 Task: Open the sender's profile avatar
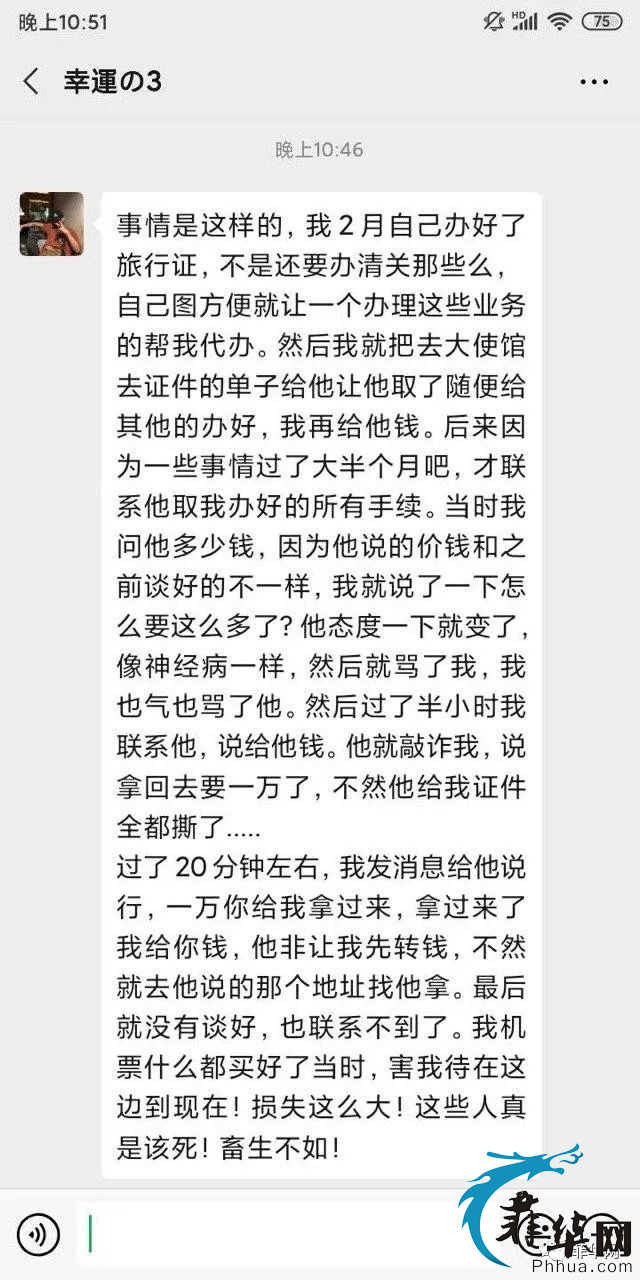[x=52, y=224]
